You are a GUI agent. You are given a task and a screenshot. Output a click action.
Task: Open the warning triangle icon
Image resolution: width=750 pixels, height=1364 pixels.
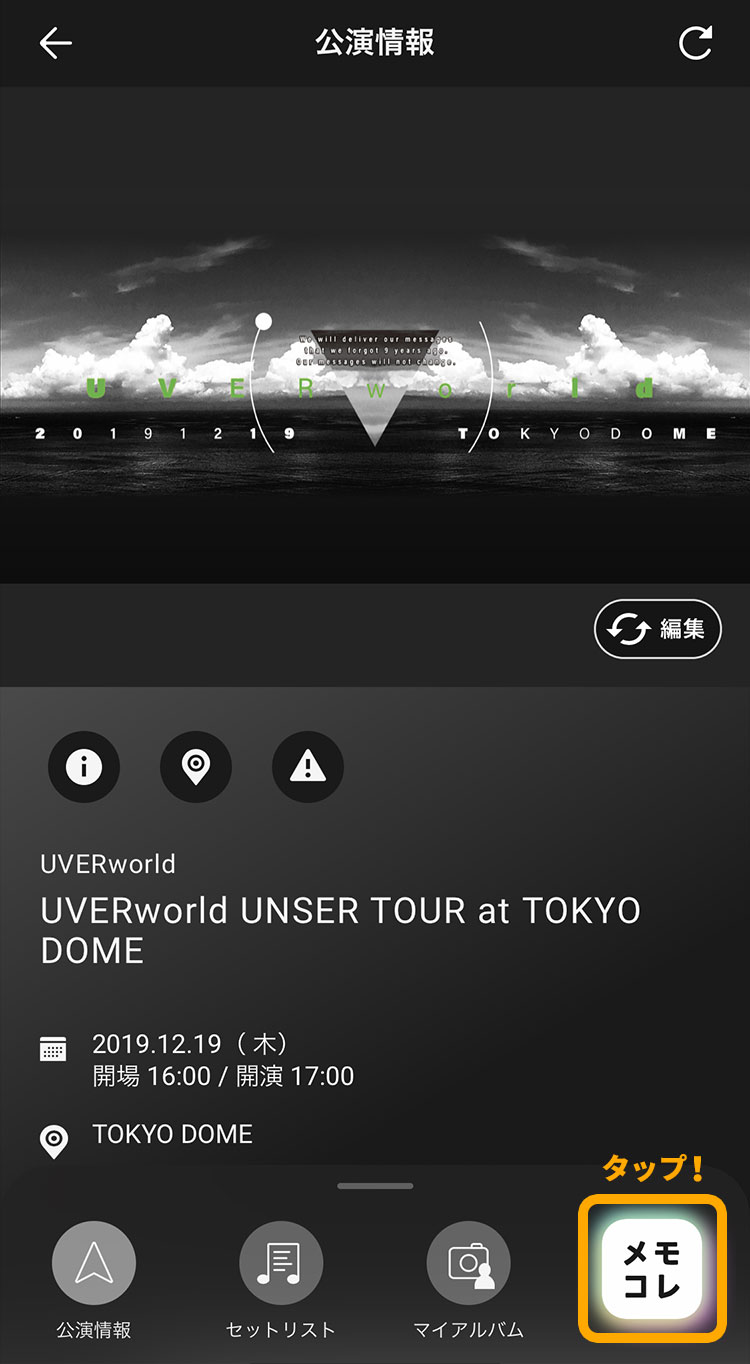(x=308, y=767)
